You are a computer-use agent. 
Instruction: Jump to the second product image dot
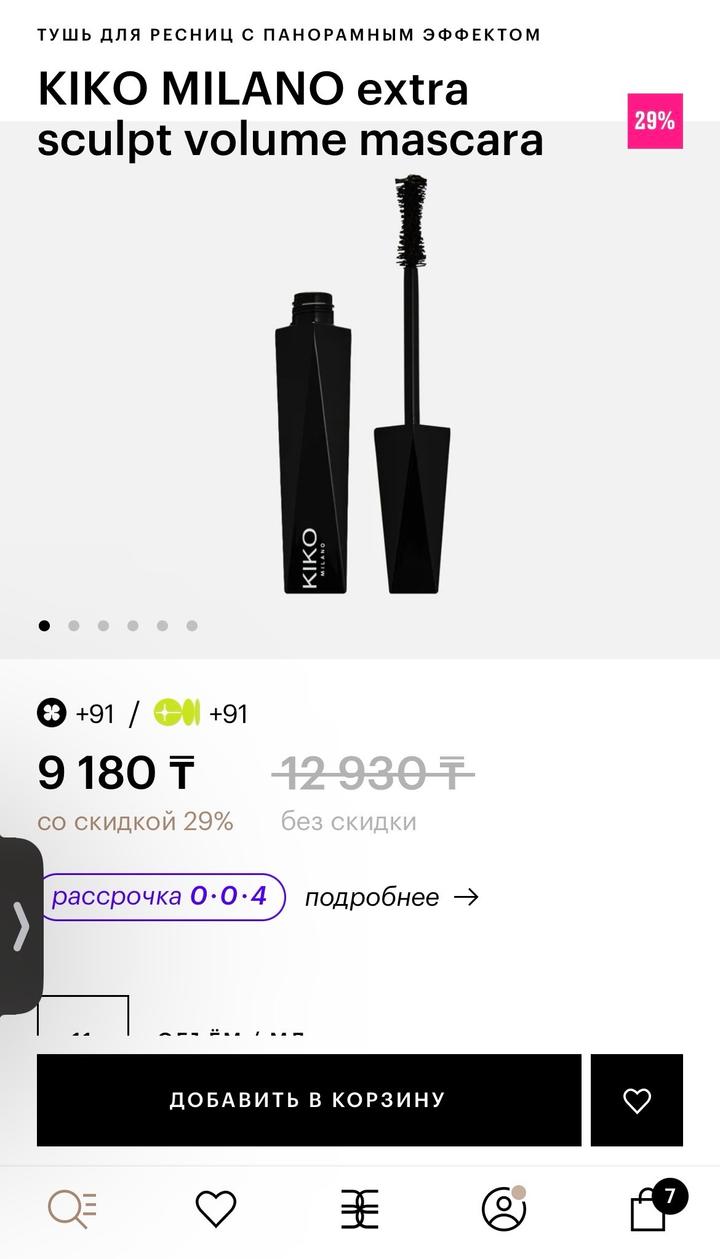tap(74, 626)
